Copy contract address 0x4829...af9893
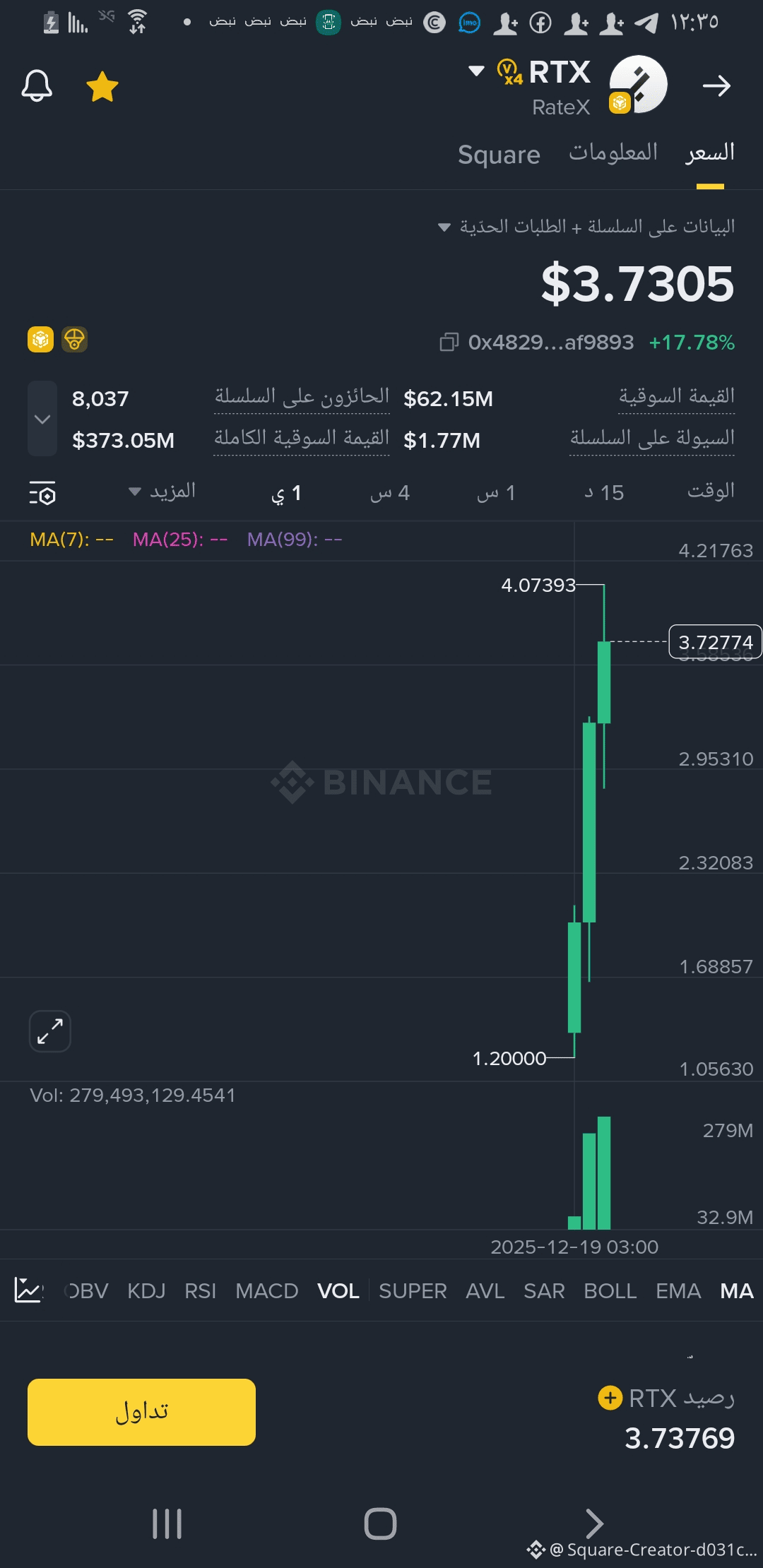The width and height of the screenshot is (763, 1568). 449,343
